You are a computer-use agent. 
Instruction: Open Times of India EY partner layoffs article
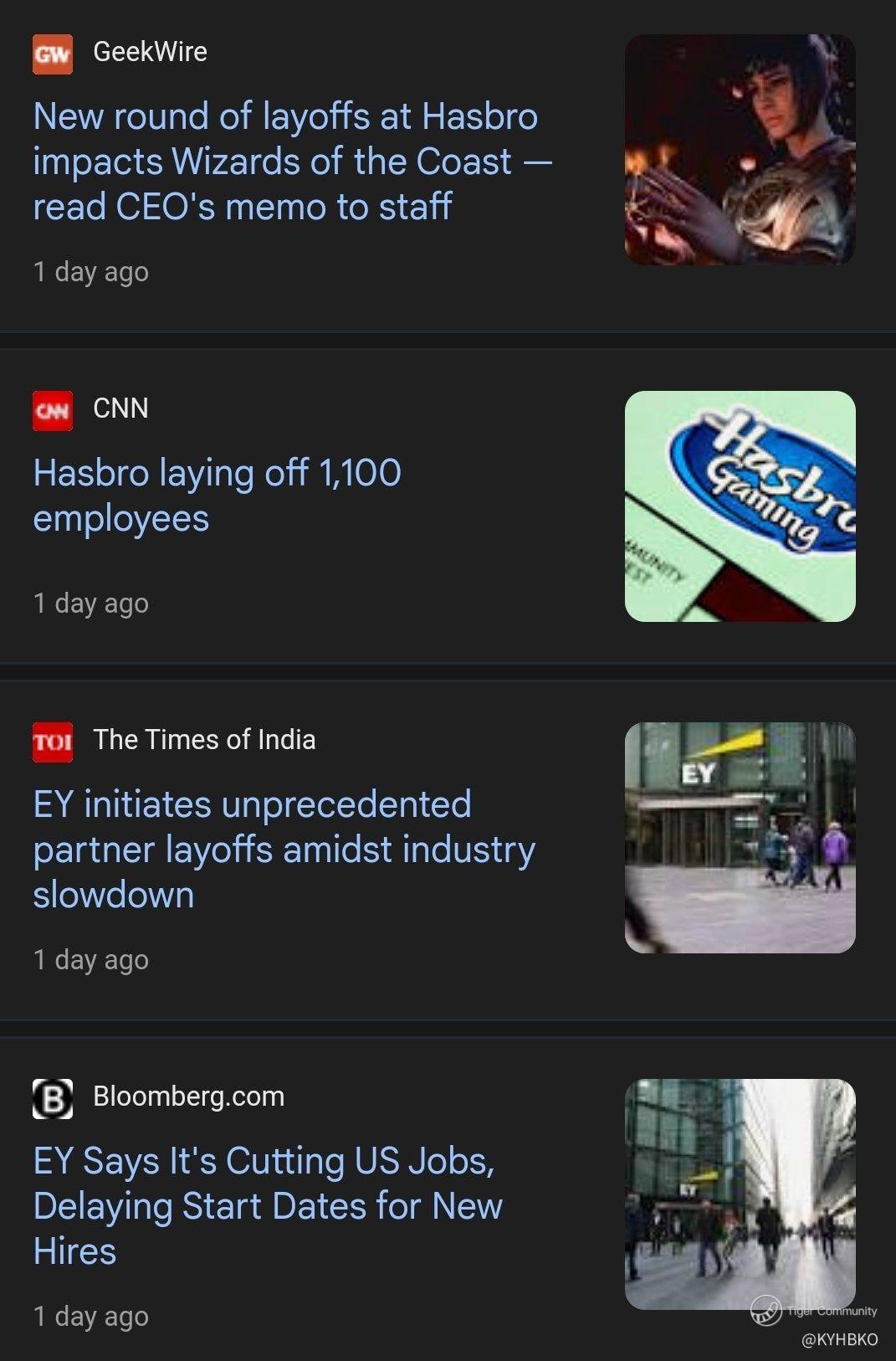(284, 850)
